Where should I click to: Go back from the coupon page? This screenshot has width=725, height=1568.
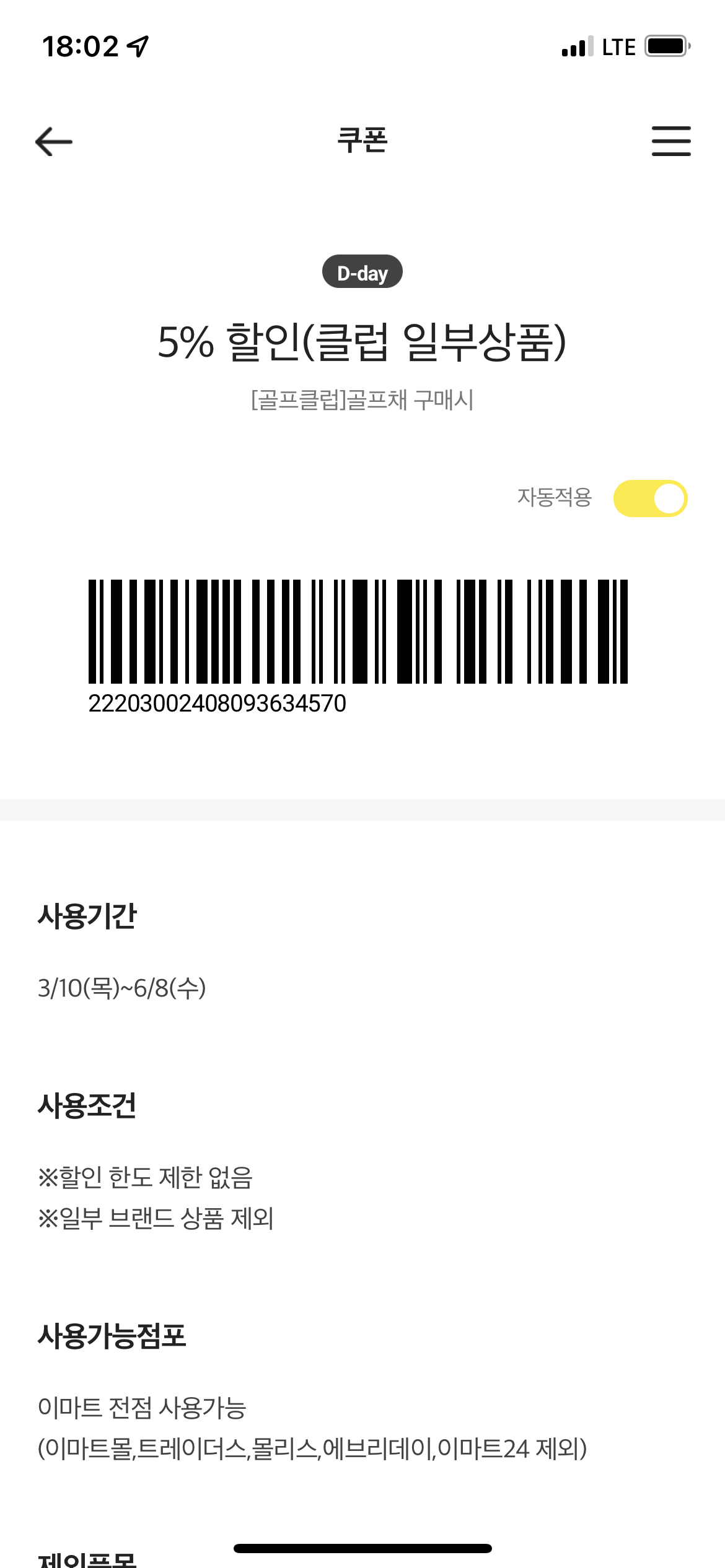coord(54,142)
